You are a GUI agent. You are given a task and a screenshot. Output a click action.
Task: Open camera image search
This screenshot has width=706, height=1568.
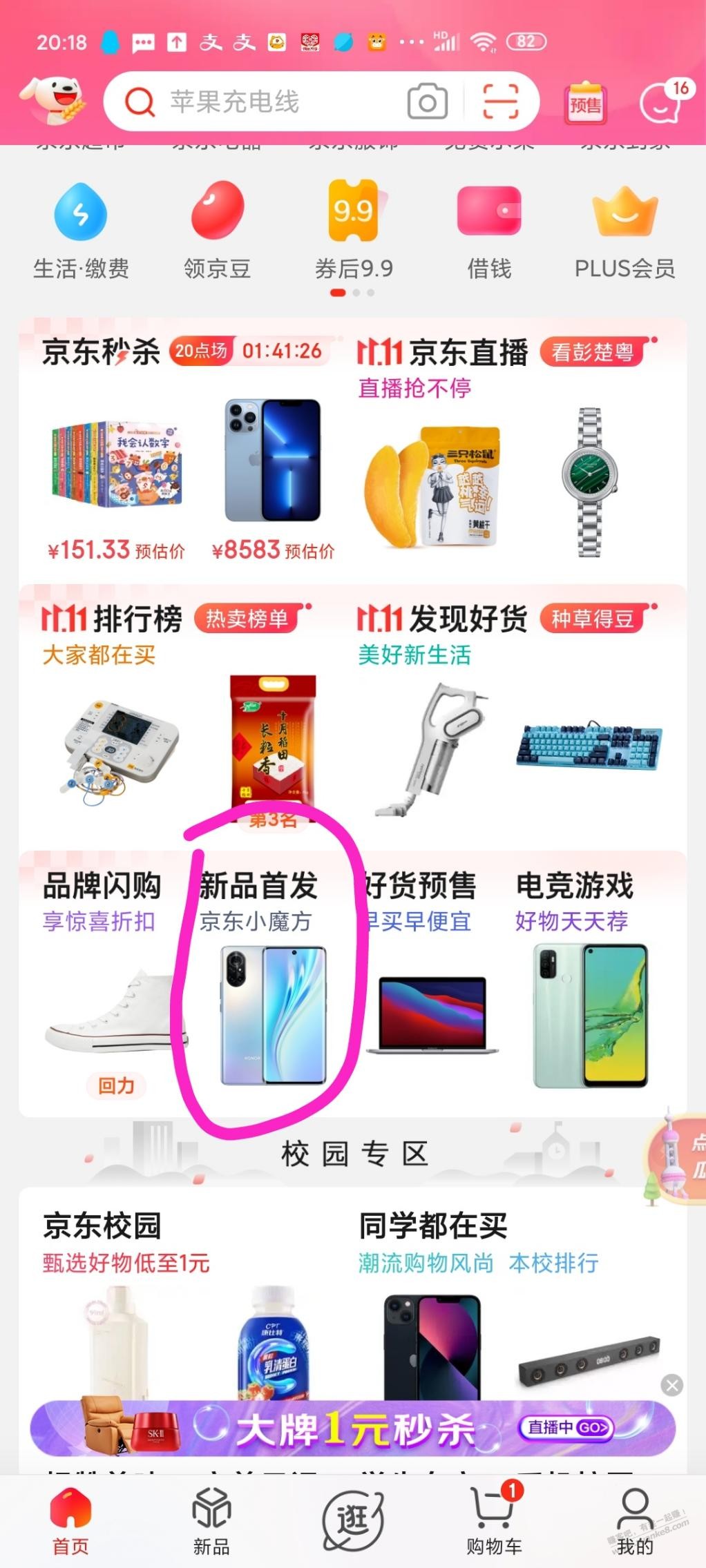427,102
